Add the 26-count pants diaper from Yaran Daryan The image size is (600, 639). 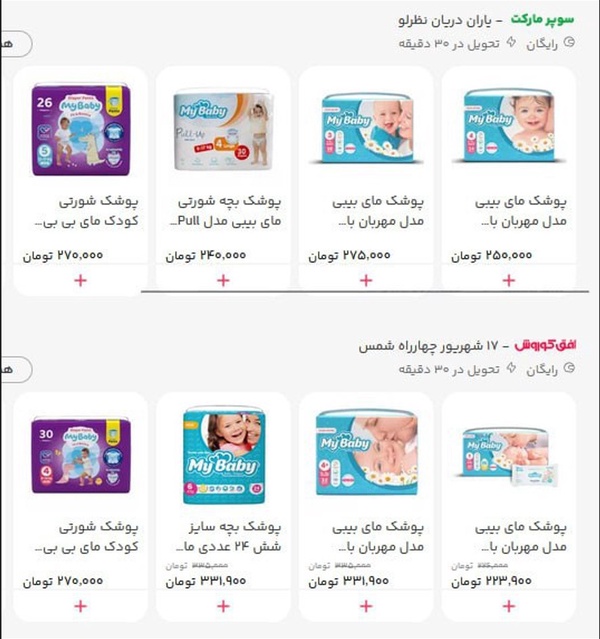click(80, 280)
